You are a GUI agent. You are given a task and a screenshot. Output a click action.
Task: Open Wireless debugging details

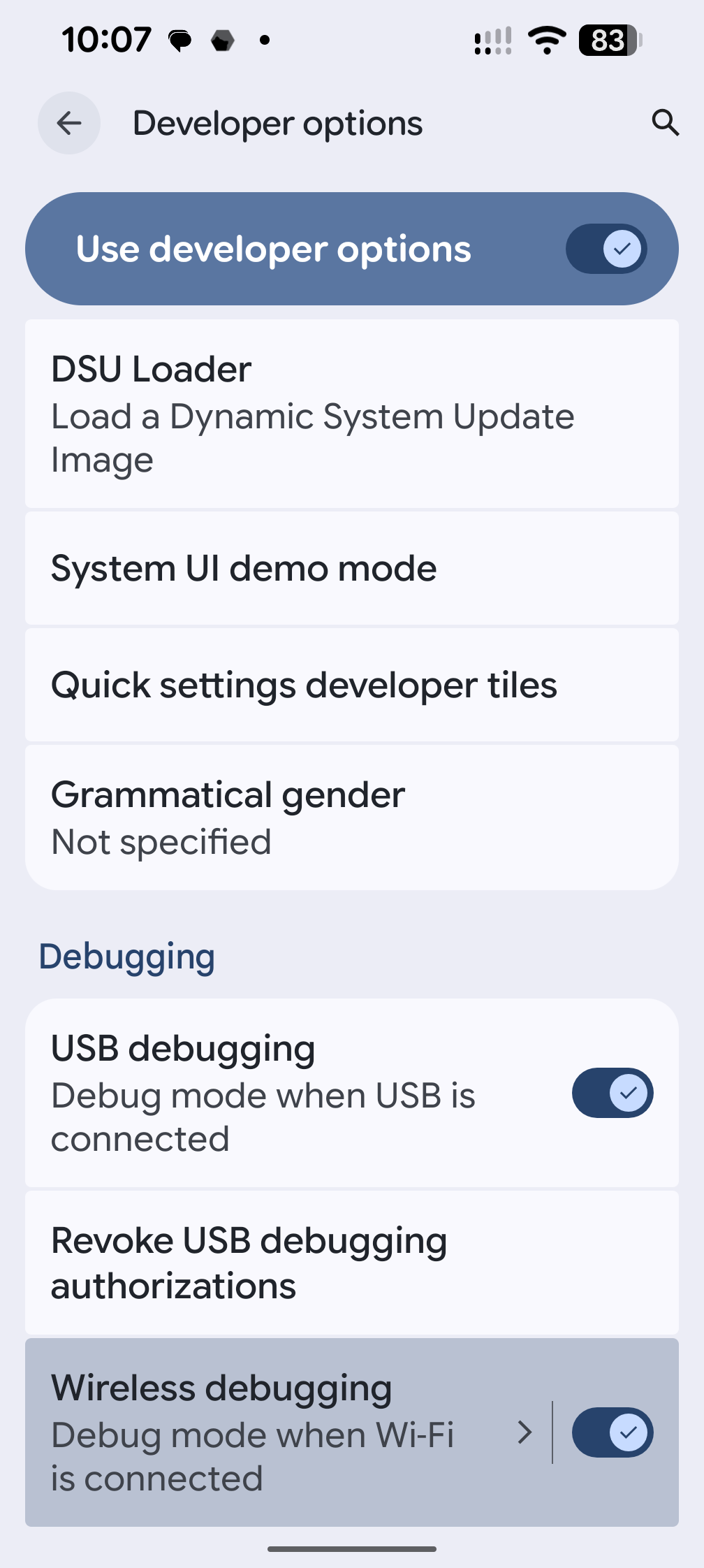(279, 1432)
